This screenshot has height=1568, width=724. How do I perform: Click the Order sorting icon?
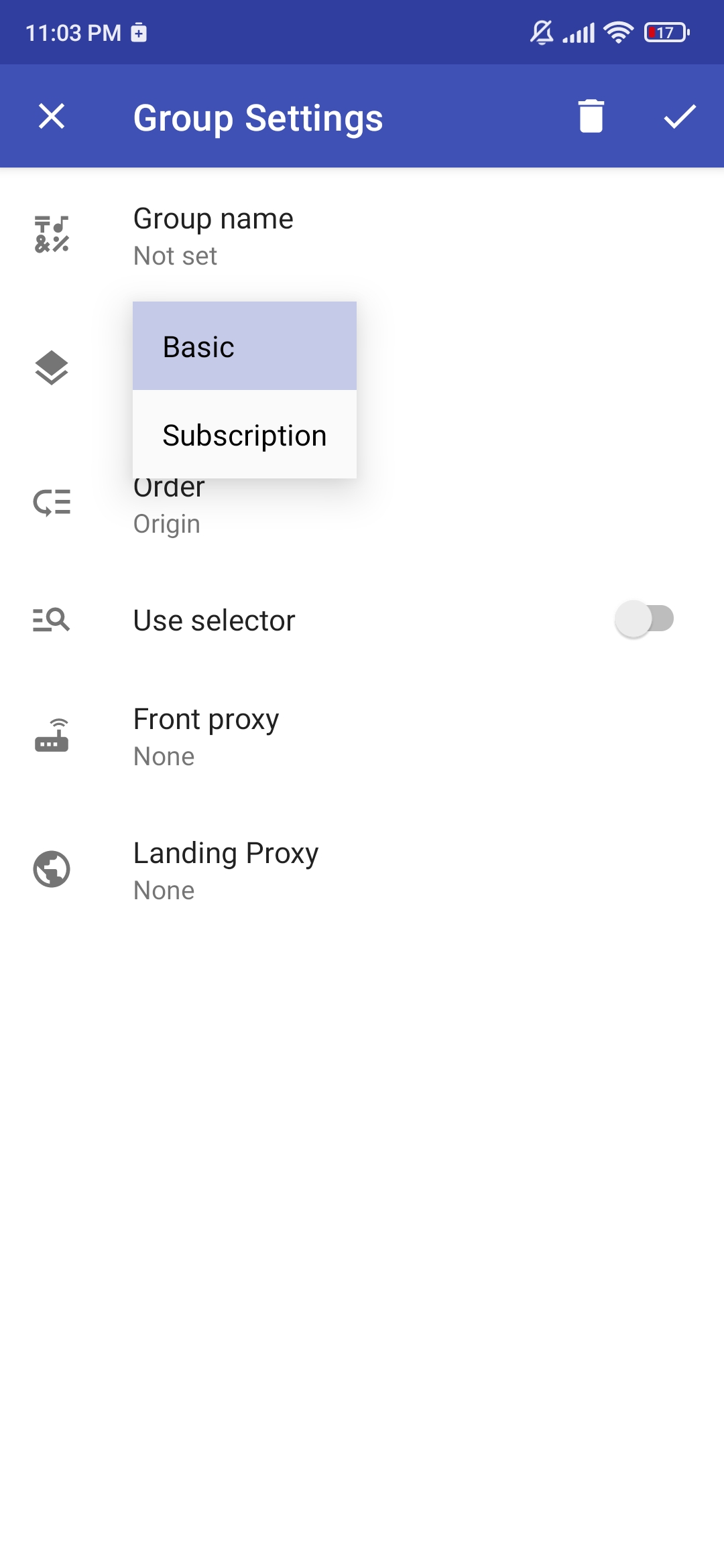51,505
